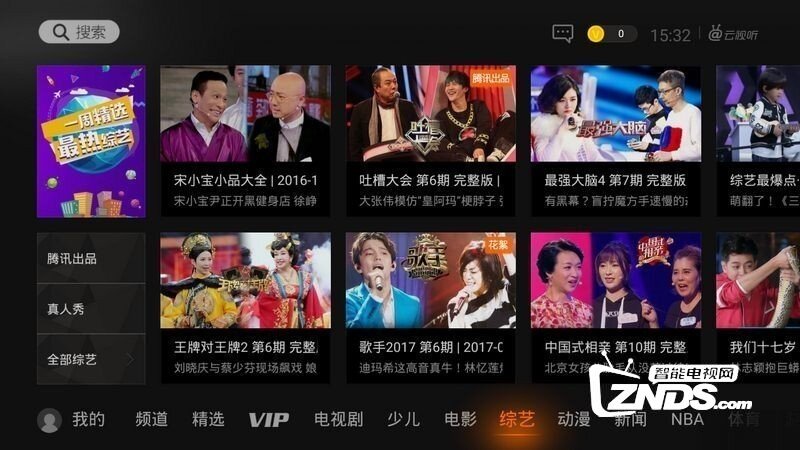This screenshot has height=450, width=800.
Task: Switch to the 频道 tab
Action: 151,419
